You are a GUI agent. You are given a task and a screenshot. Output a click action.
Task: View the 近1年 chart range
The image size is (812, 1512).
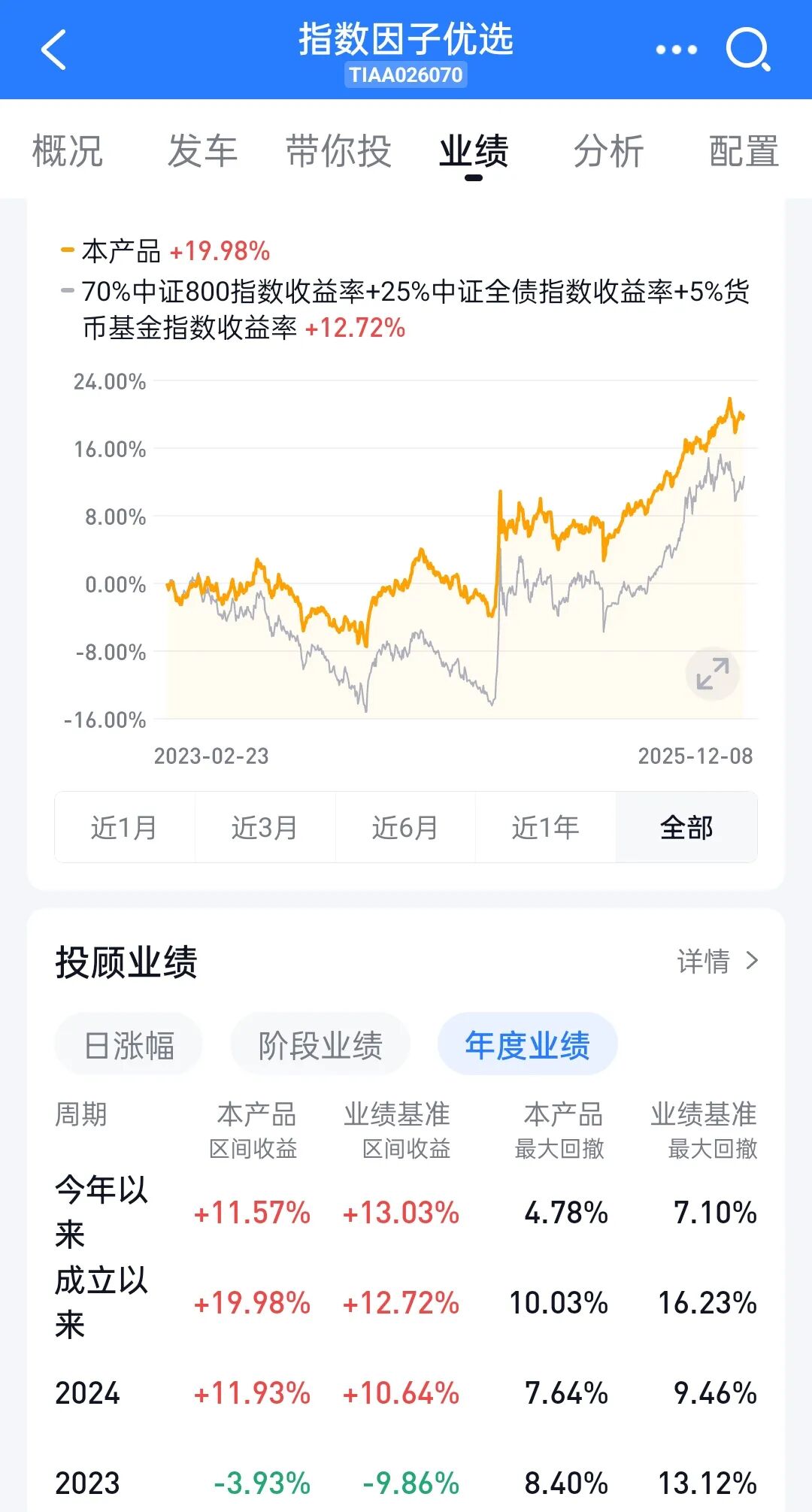pyautogui.click(x=546, y=828)
